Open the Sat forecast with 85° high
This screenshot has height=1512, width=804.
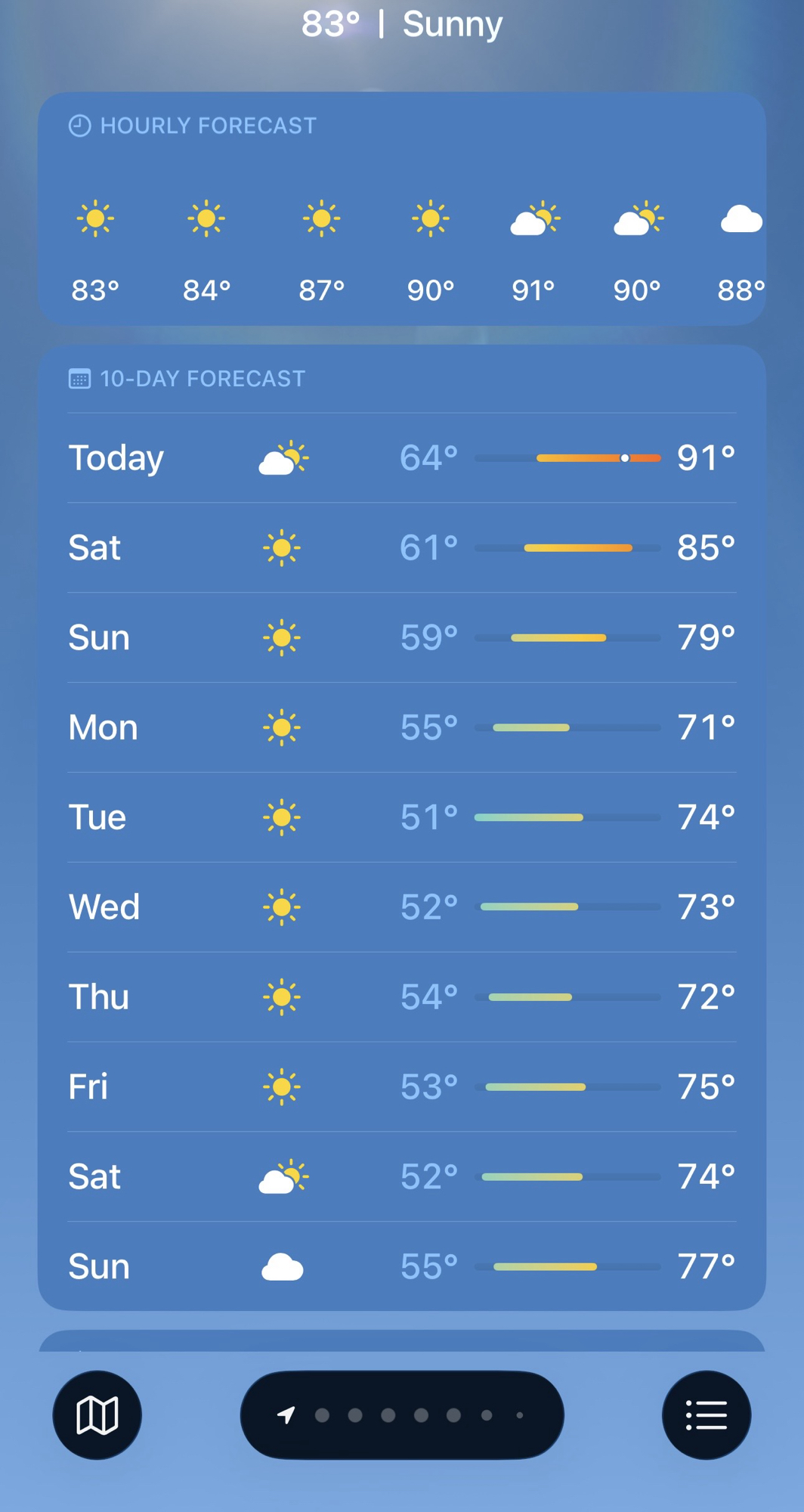click(x=402, y=547)
